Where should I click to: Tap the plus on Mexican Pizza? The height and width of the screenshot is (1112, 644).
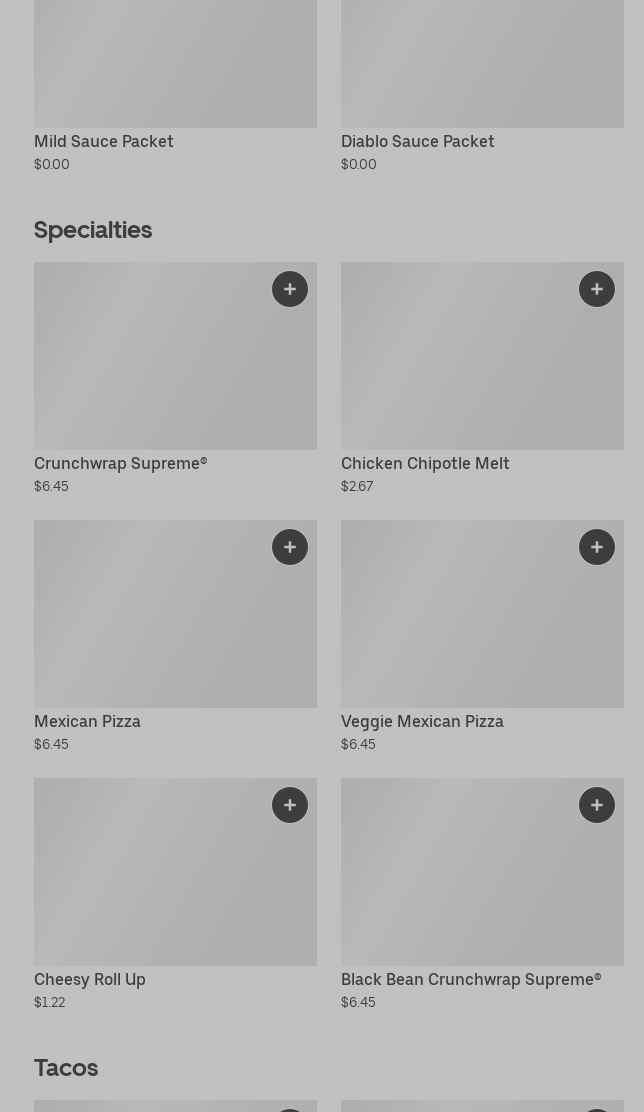coord(290,547)
